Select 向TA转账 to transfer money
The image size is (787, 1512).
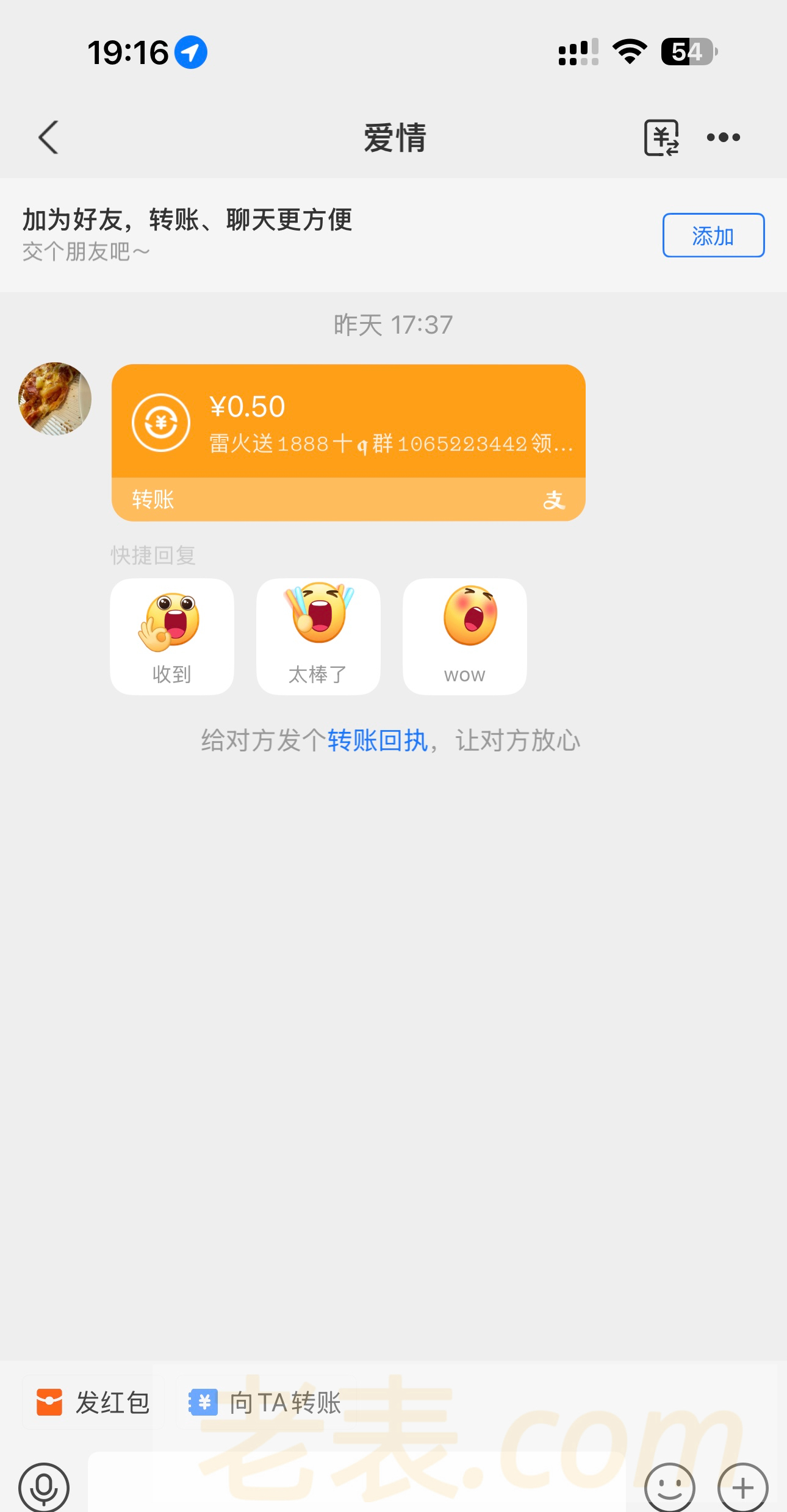pos(265,1402)
